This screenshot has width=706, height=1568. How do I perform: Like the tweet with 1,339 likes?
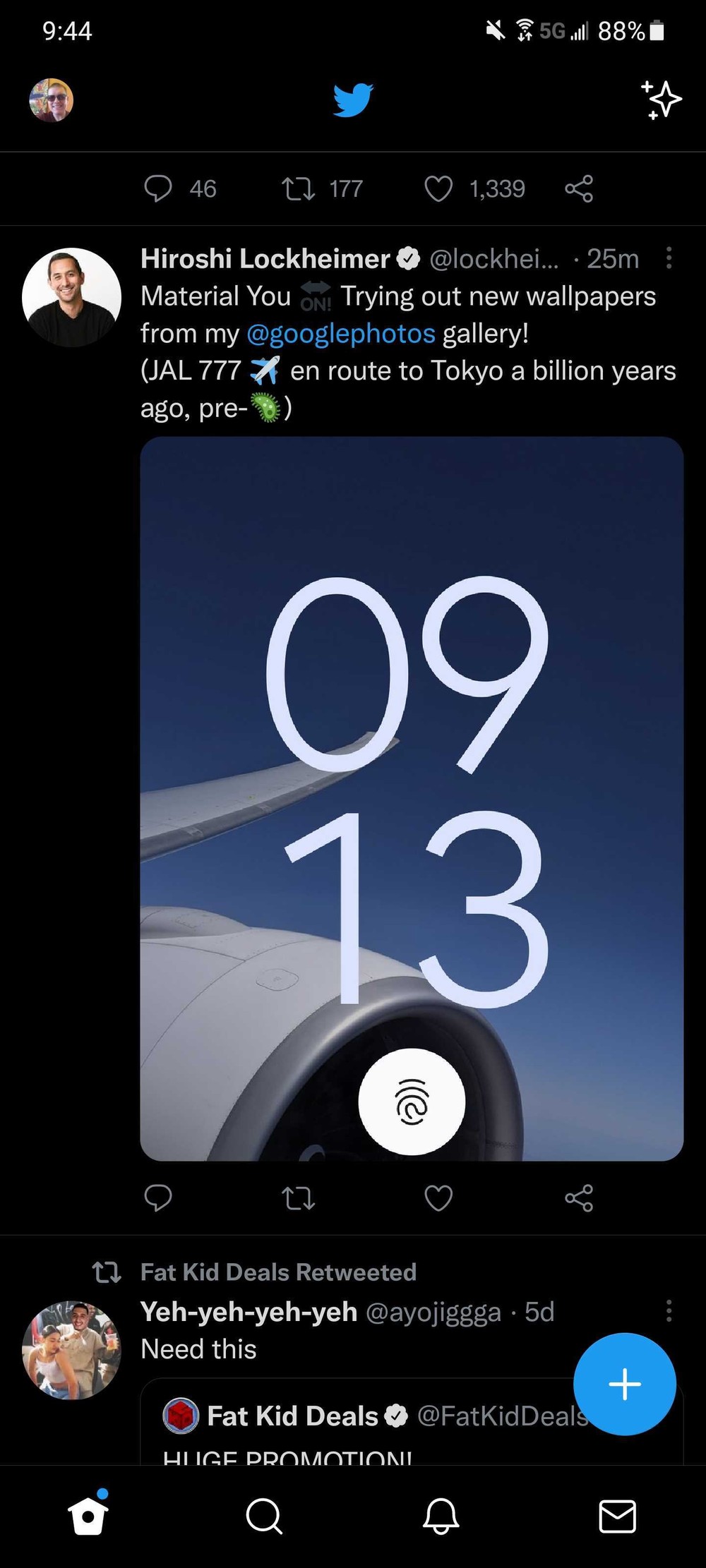click(438, 188)
